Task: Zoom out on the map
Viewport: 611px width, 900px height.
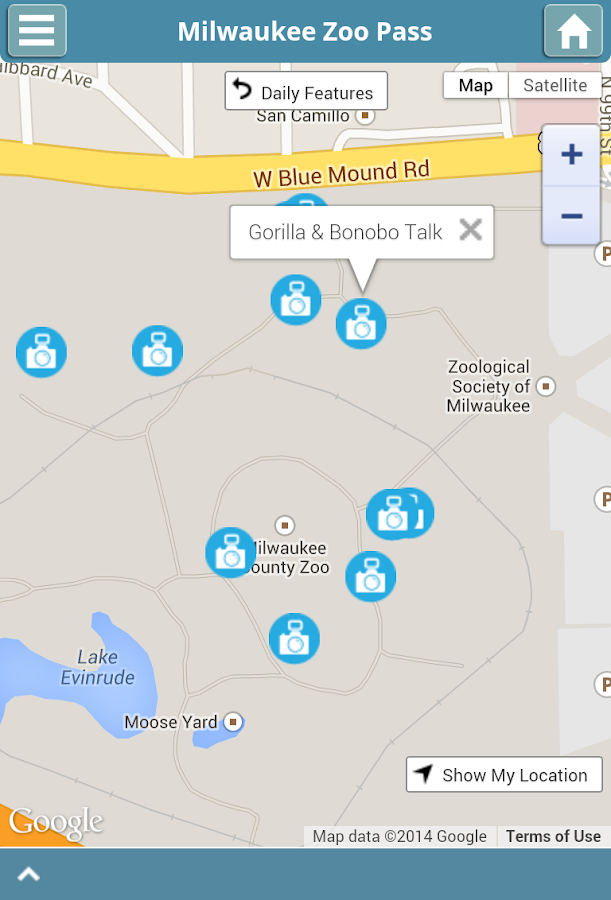Action: coord(571,215)
